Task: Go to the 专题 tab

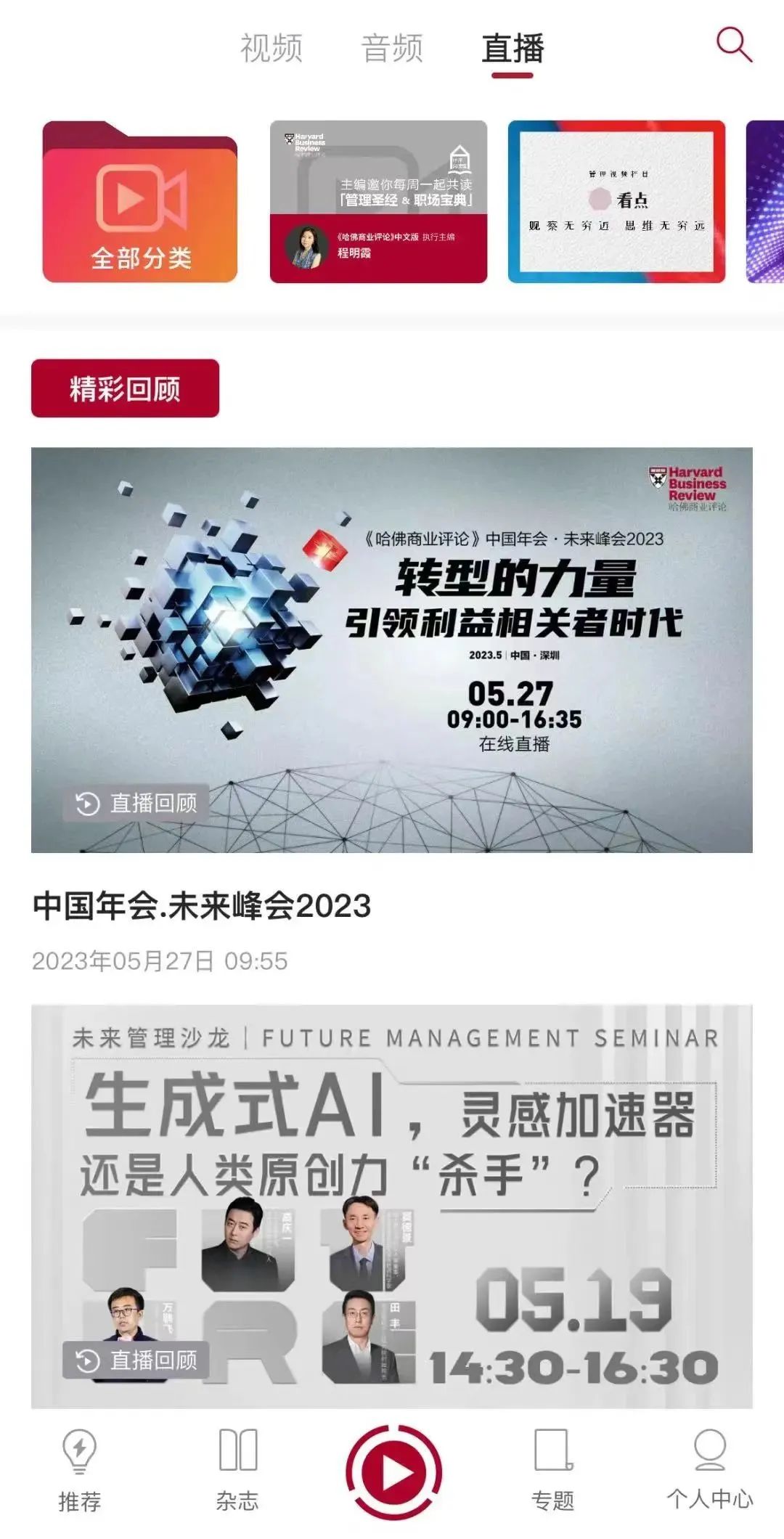Action: (552, 1470)
